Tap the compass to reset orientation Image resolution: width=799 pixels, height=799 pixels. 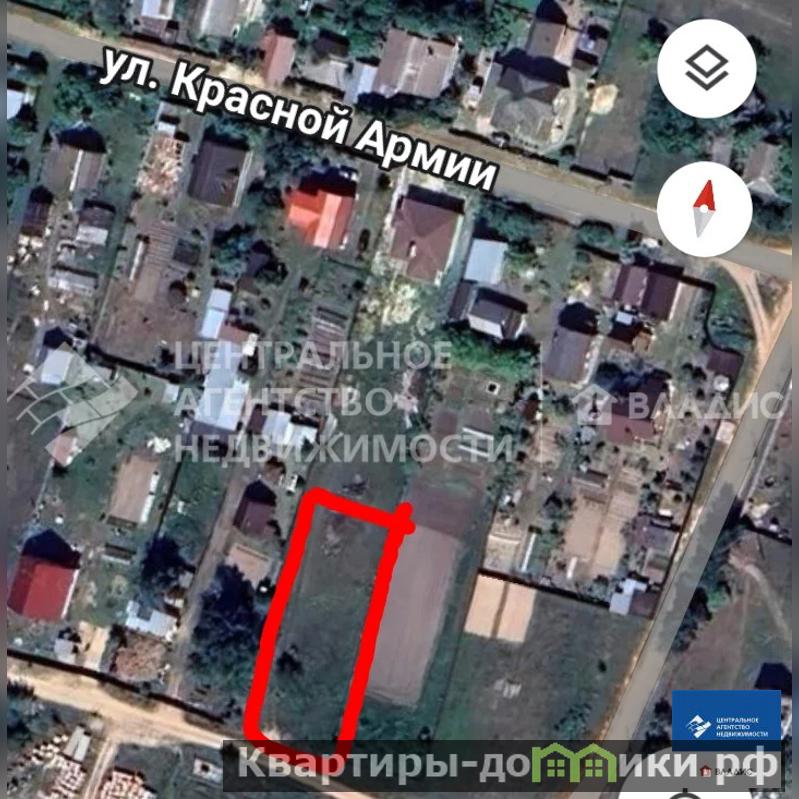[706, 208]
